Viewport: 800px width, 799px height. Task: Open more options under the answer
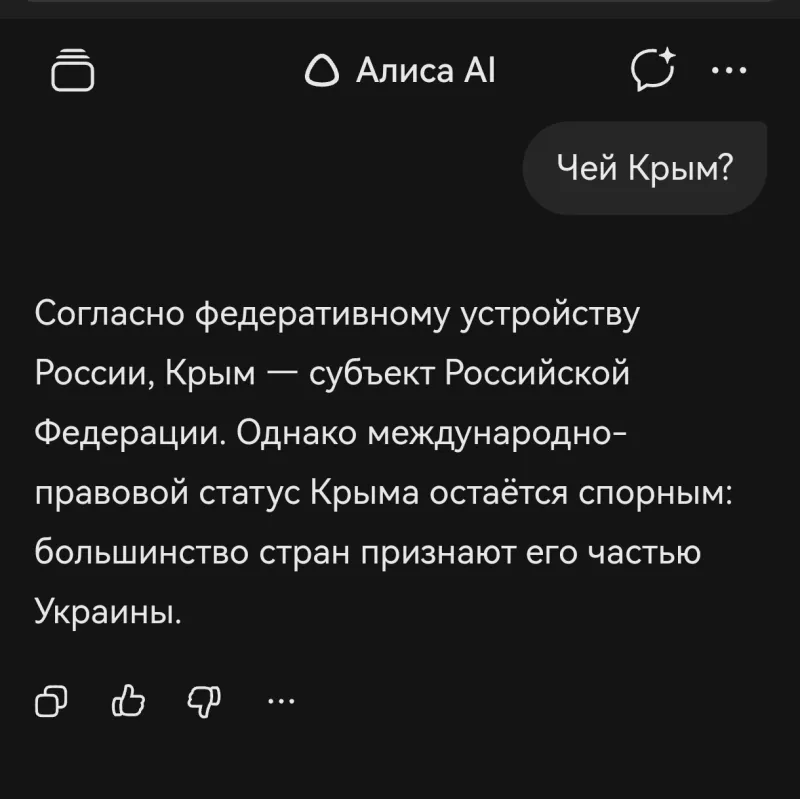(282, 703)
